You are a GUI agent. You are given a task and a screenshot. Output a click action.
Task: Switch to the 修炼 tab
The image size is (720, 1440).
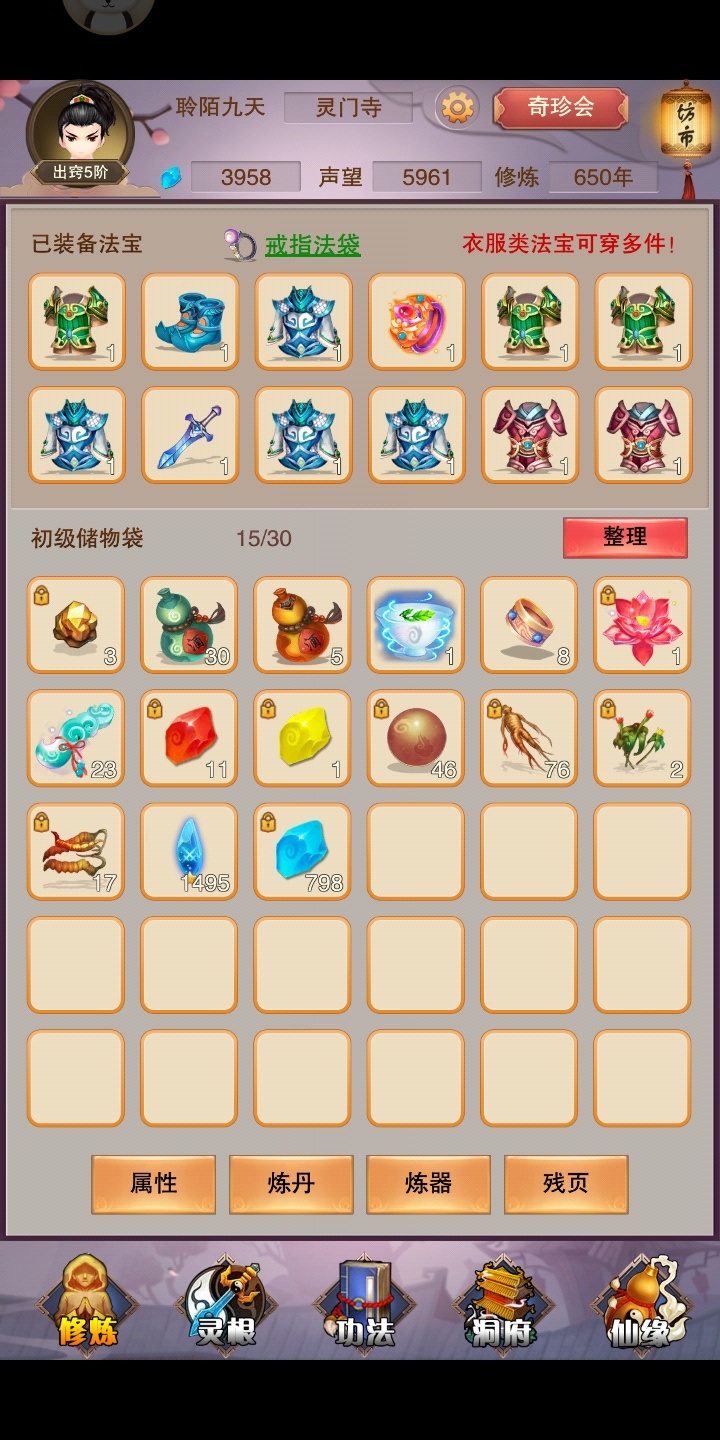[x=88, y=1305]
